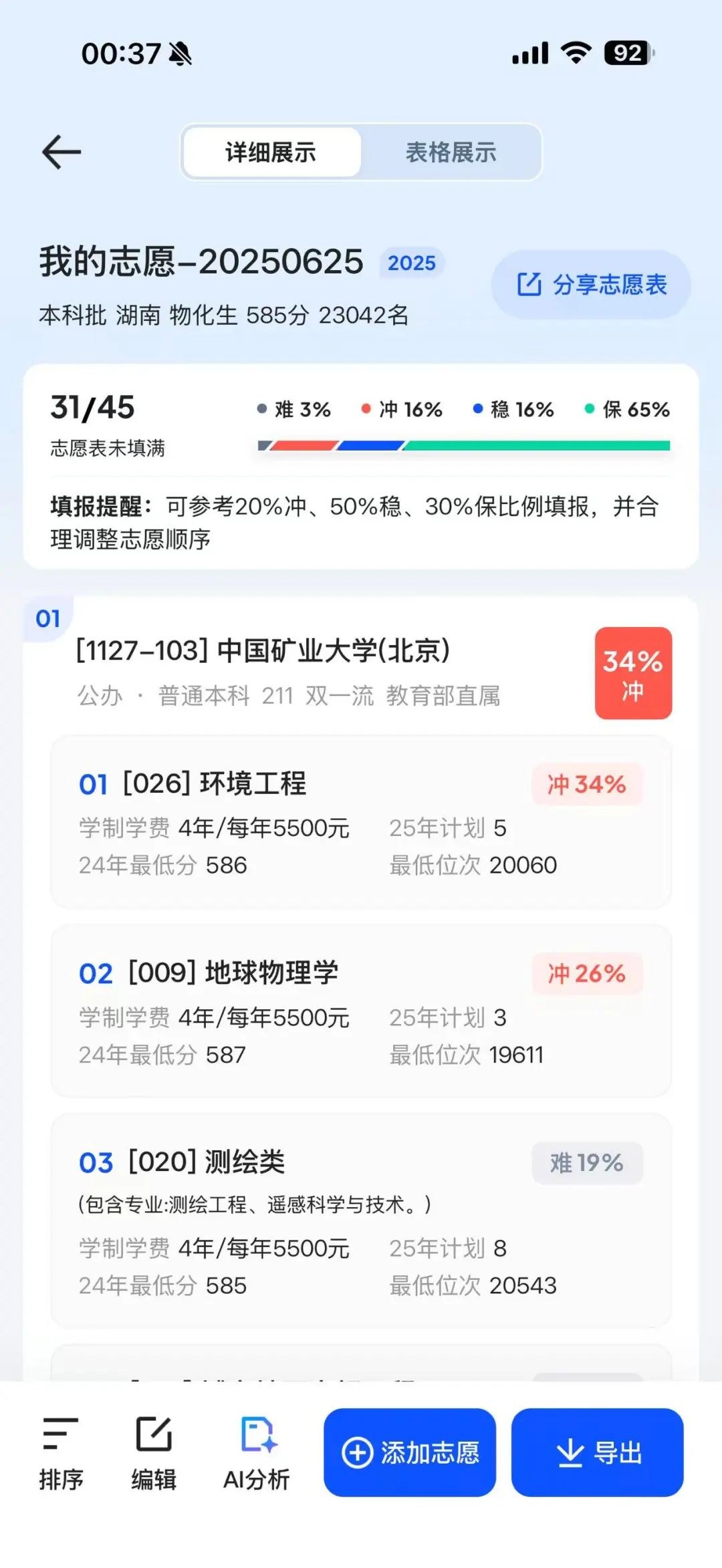Screen dimensions: 722x1568
Task: Switch to 表格展示 view
Action: point(451,152)
